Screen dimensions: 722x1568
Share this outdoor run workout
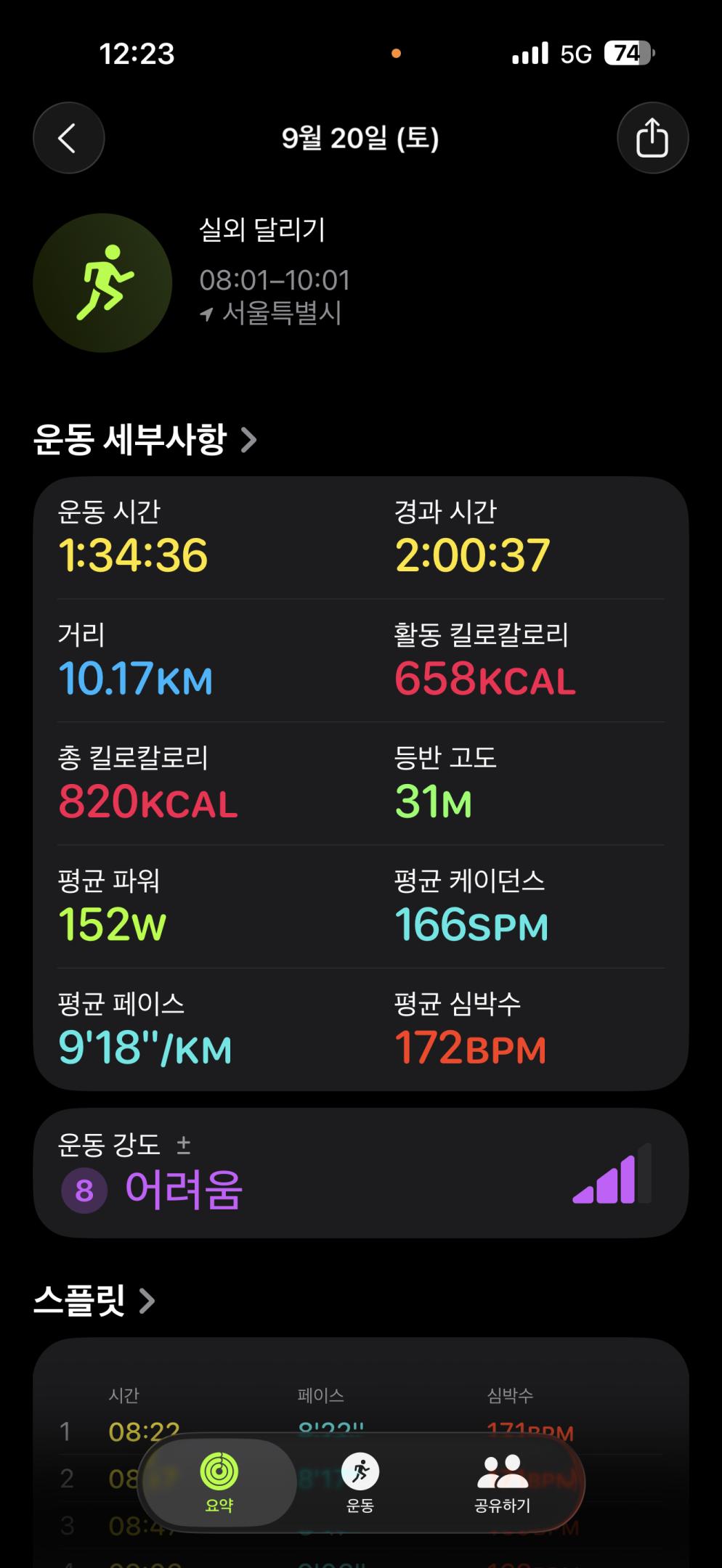[652, 138]
